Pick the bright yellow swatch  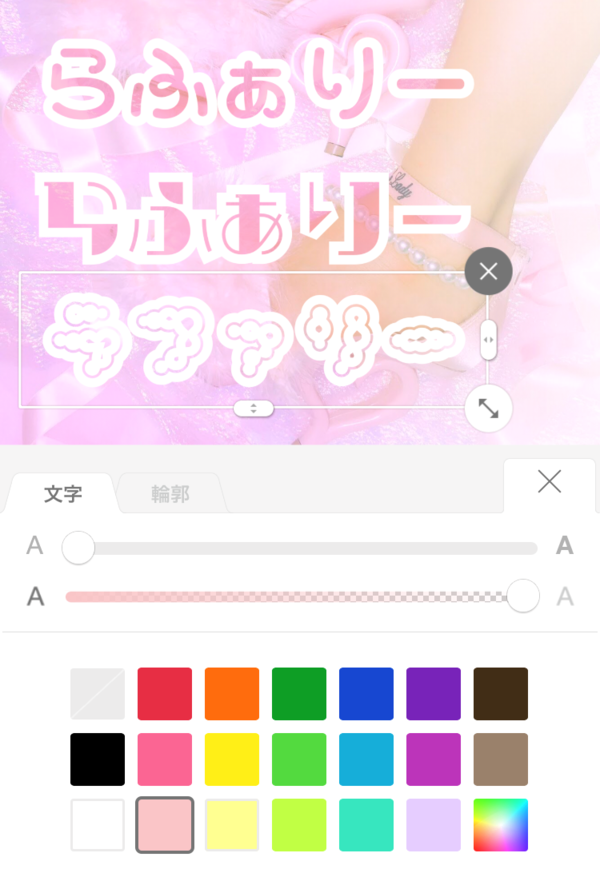(231, 759)
